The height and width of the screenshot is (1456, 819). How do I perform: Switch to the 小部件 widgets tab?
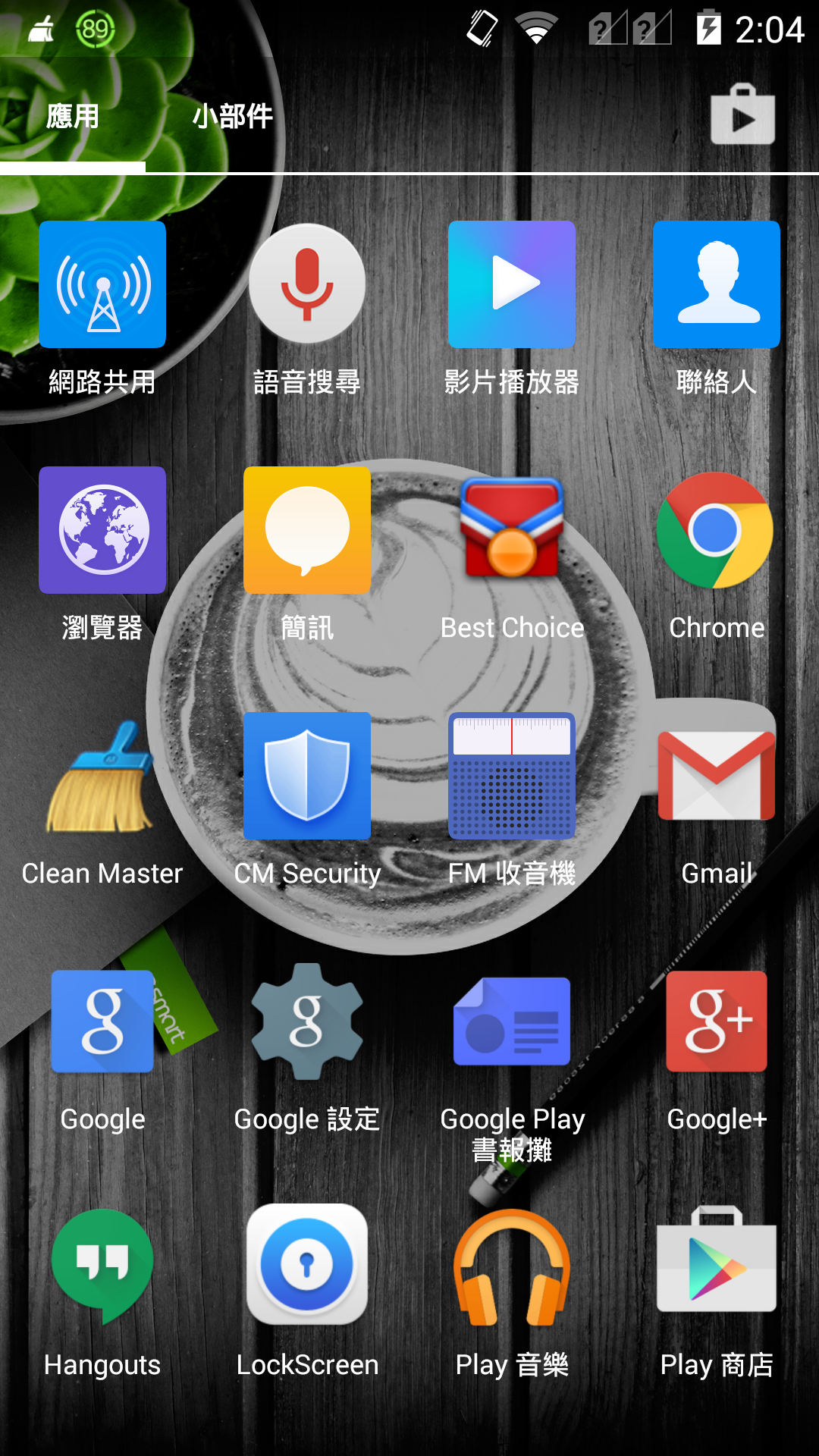coord(232,117)
